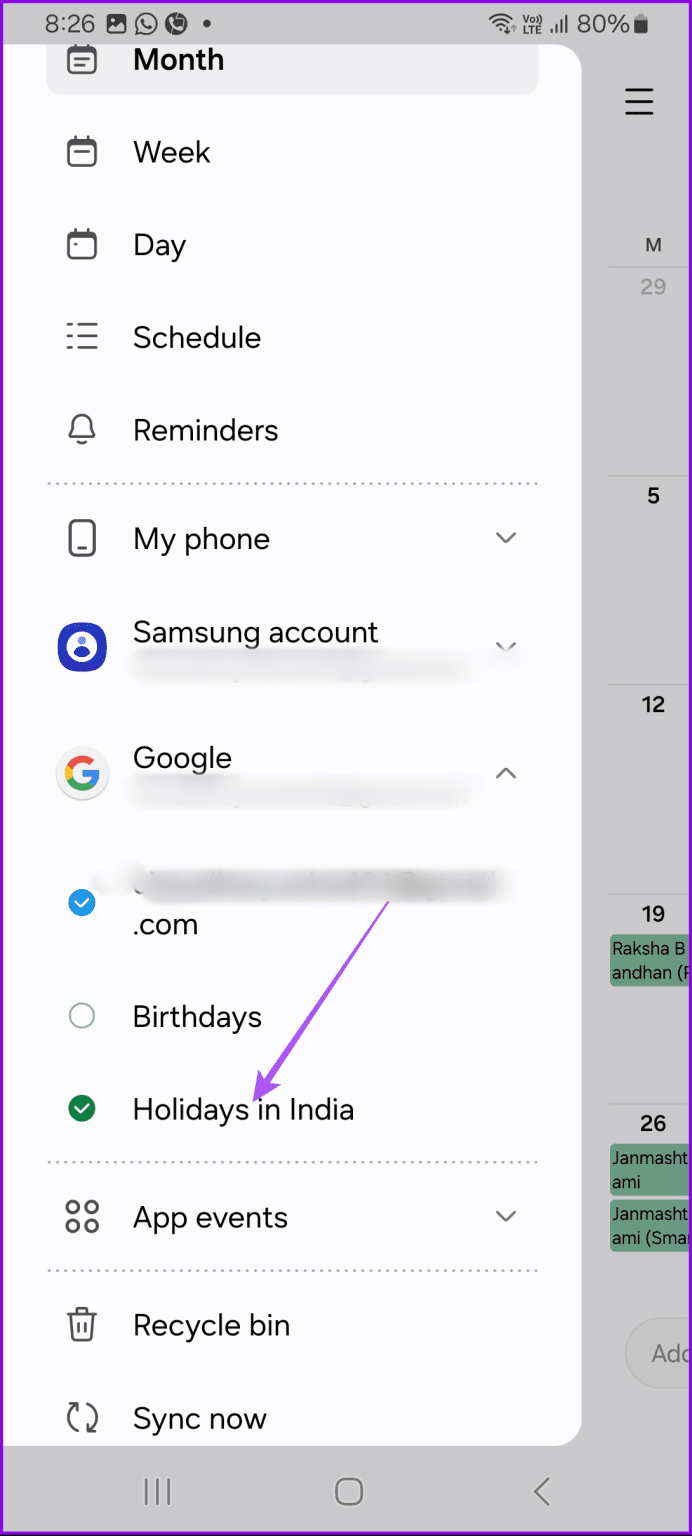Open the Recycle bin
Viewport: 692px width, 1536px height.
pos(211,1326)
